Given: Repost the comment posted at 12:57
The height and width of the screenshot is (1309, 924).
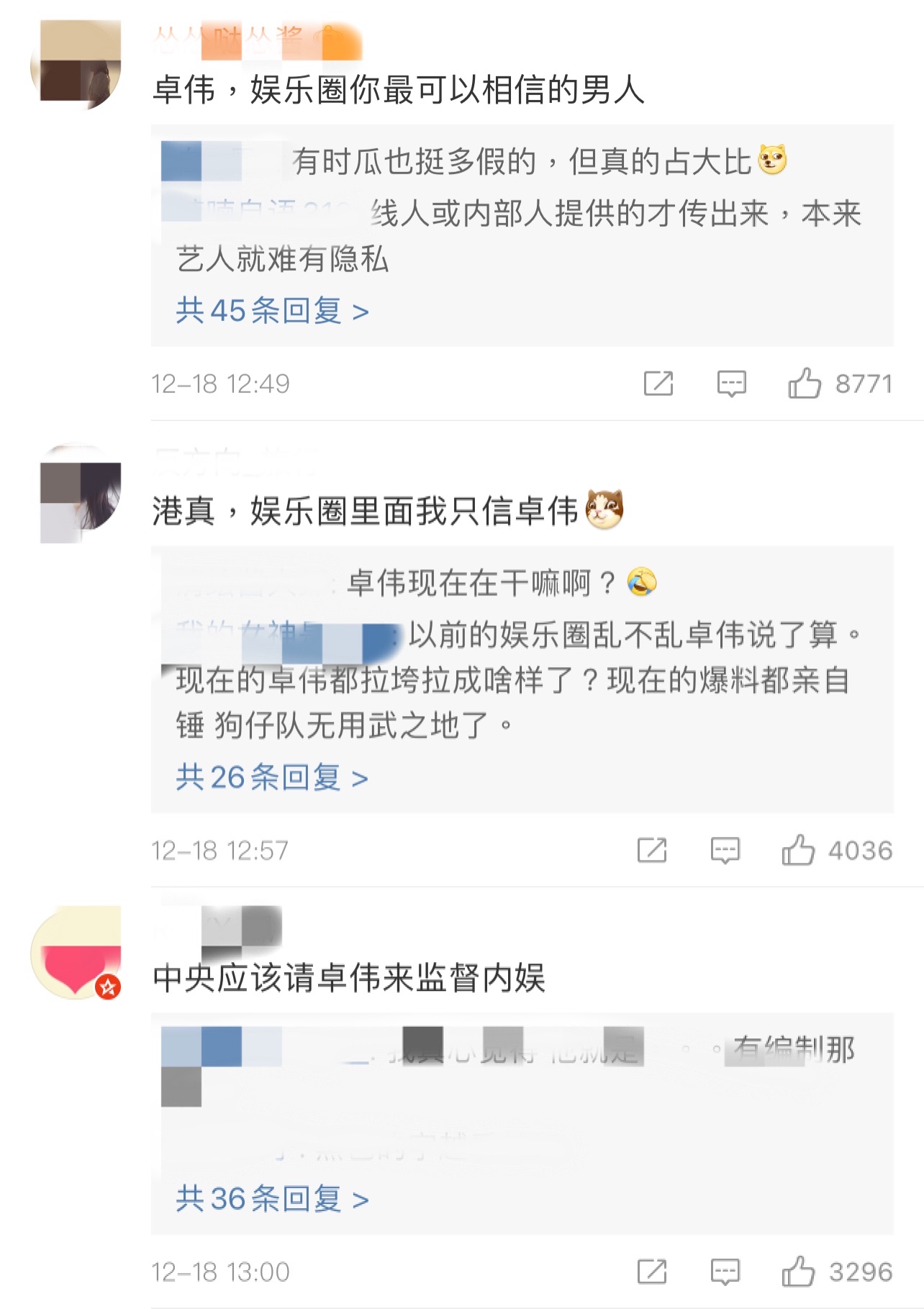Looking at the screenshot, I should 652,850.
